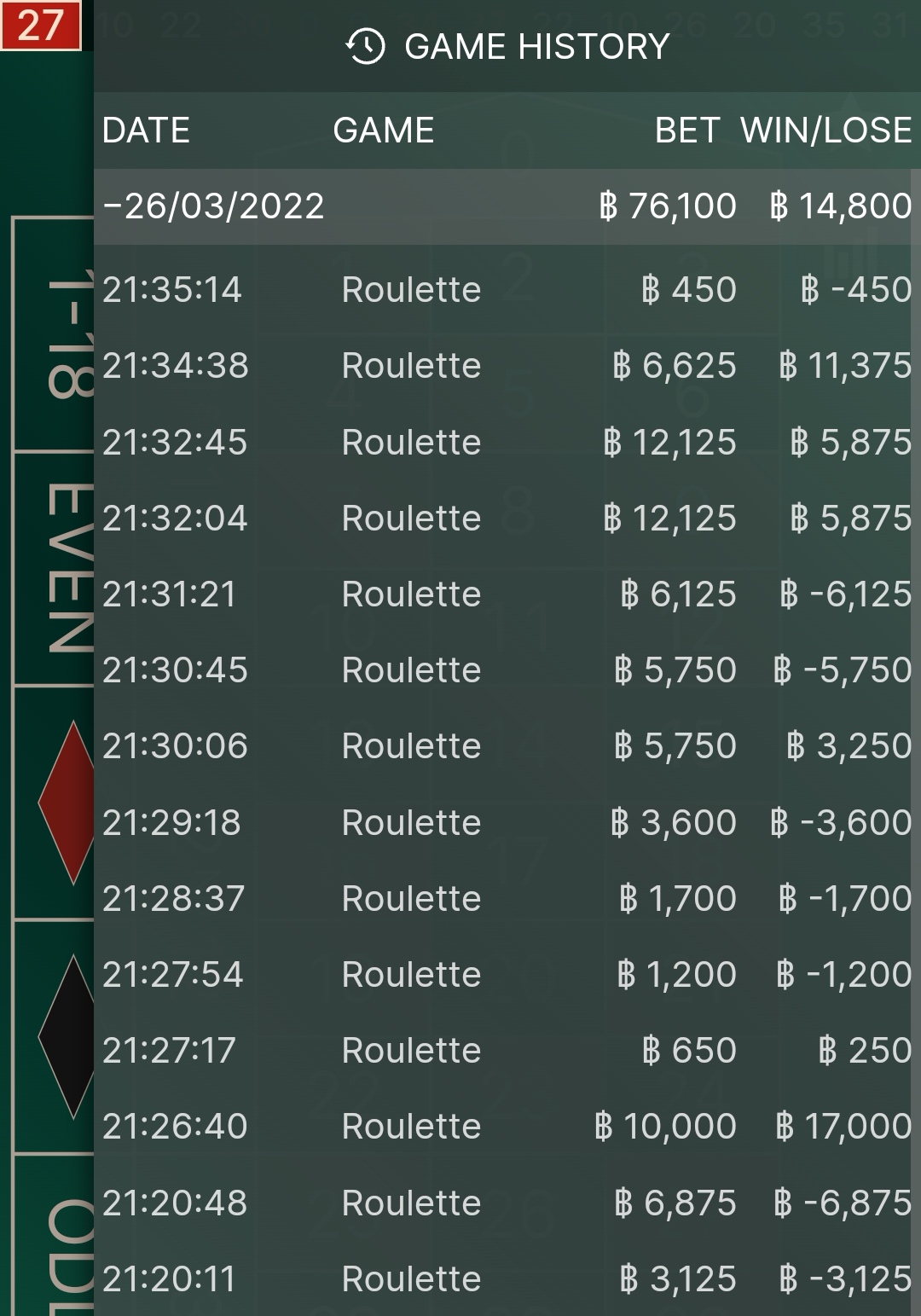Open the 21:20:11 Roulette round
The image size is (921, 1316).
pos(507,1278)
